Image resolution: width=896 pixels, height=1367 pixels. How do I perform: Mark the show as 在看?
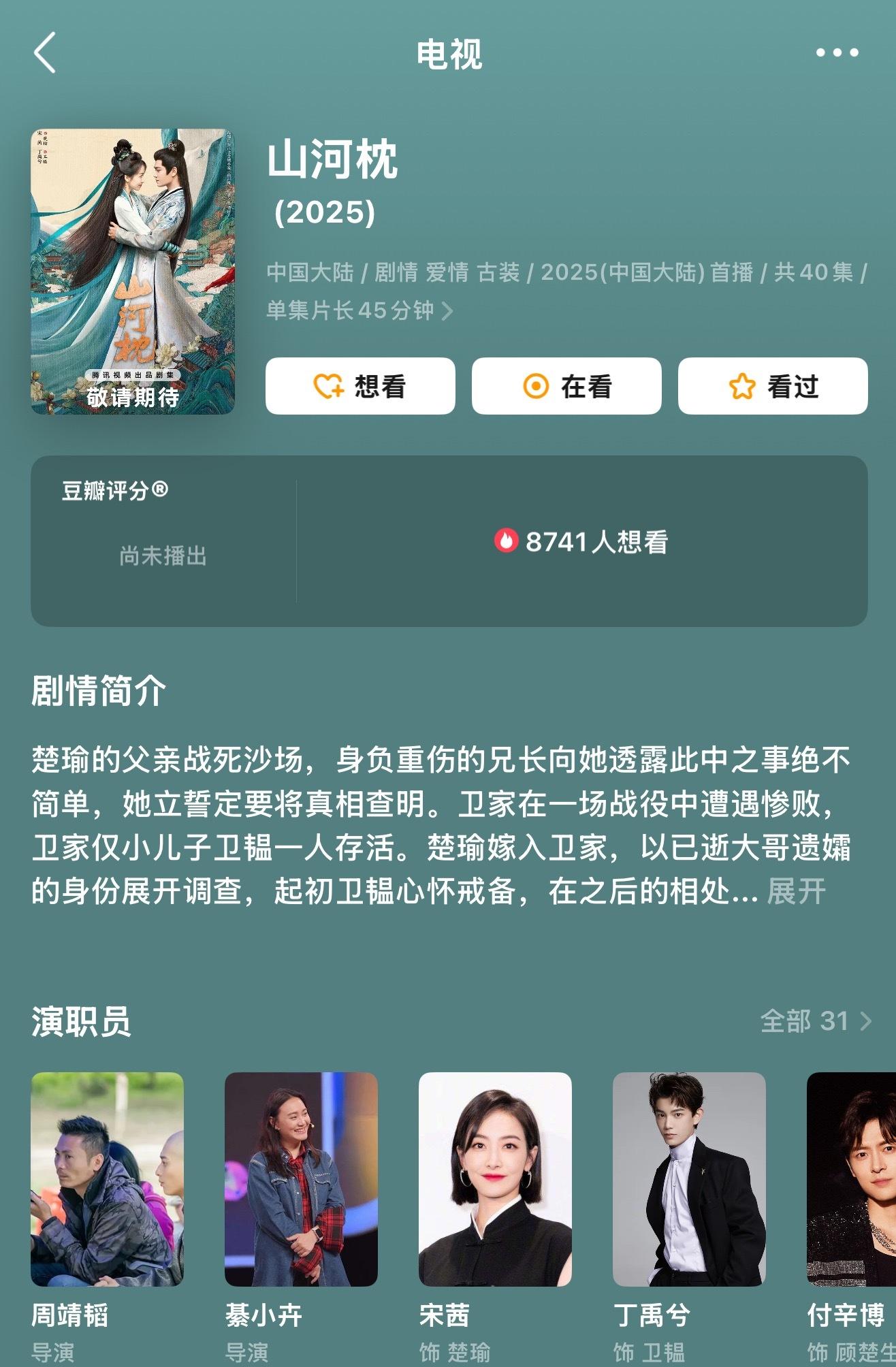pyautogui.click(x=566, y=386)
